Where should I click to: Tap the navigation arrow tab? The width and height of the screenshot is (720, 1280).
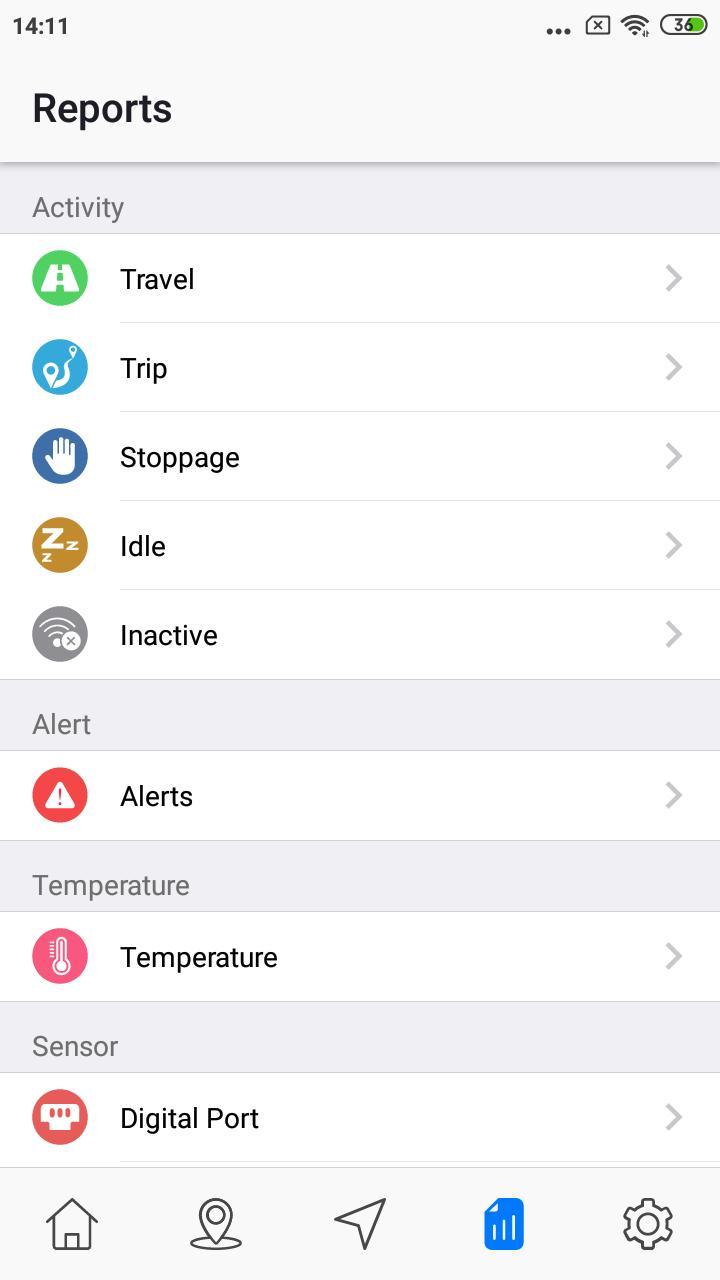click(360, 1221)
